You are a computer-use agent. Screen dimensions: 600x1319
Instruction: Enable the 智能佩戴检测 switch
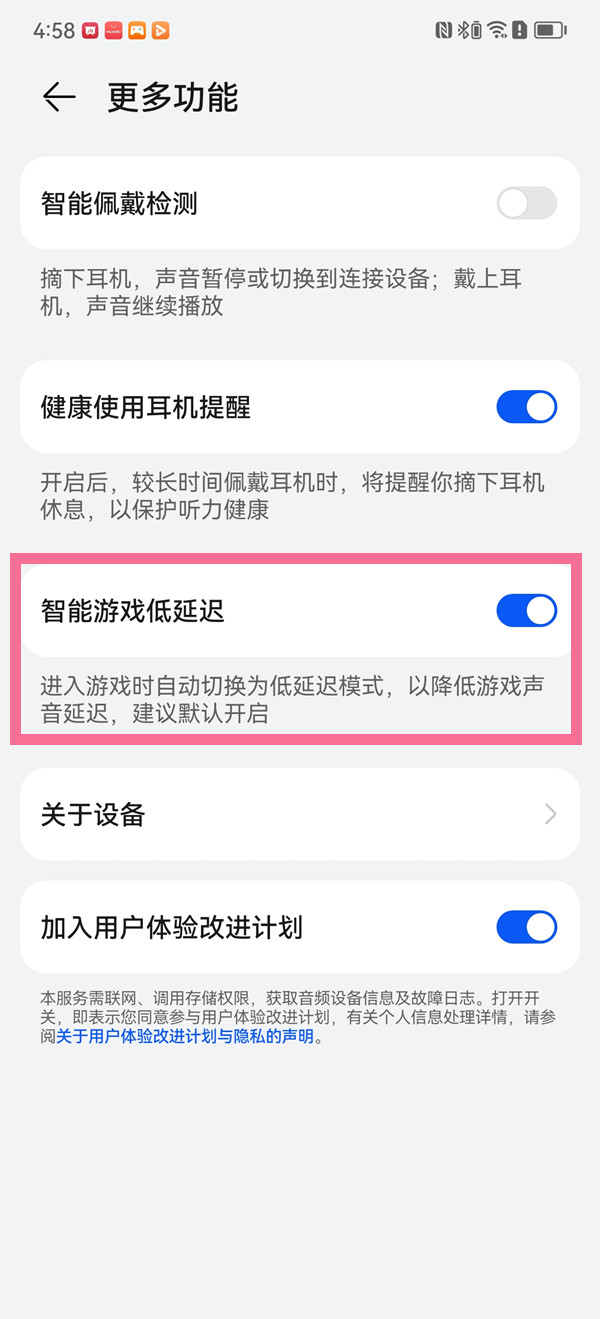coord(526,204)
